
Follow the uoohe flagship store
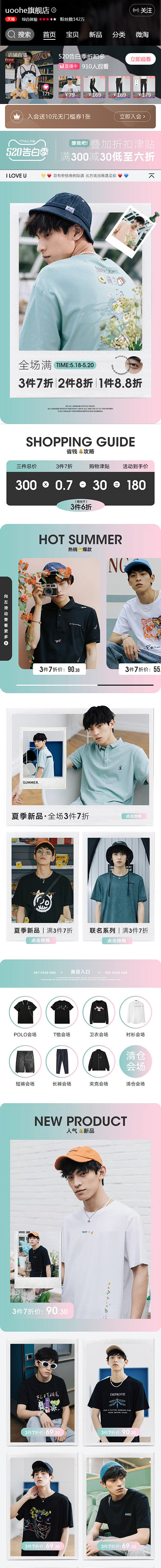point(143,10)
